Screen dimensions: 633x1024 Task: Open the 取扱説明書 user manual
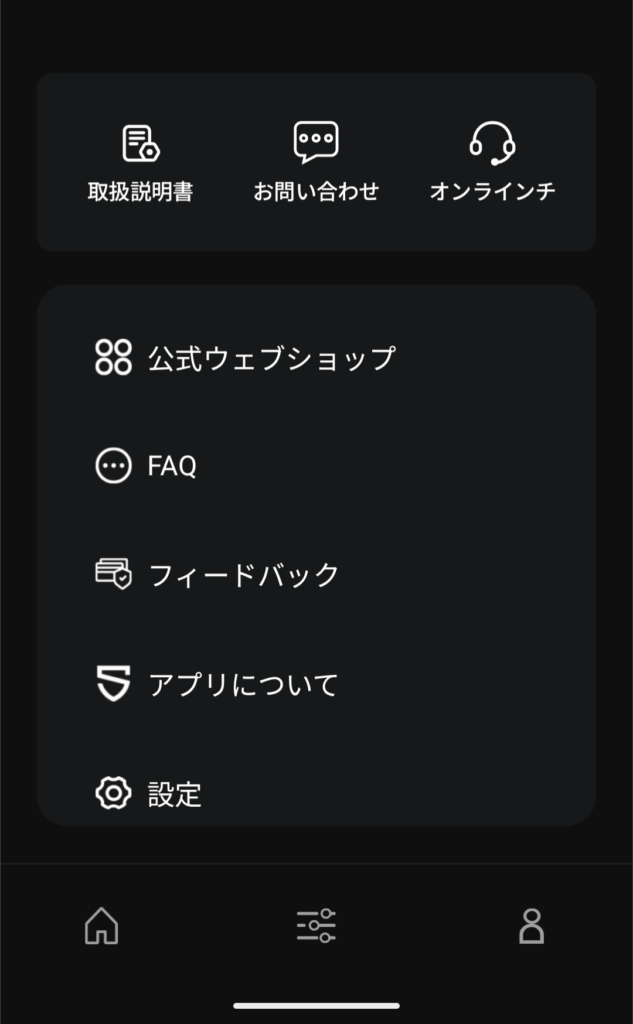click(x=140, y=162)
